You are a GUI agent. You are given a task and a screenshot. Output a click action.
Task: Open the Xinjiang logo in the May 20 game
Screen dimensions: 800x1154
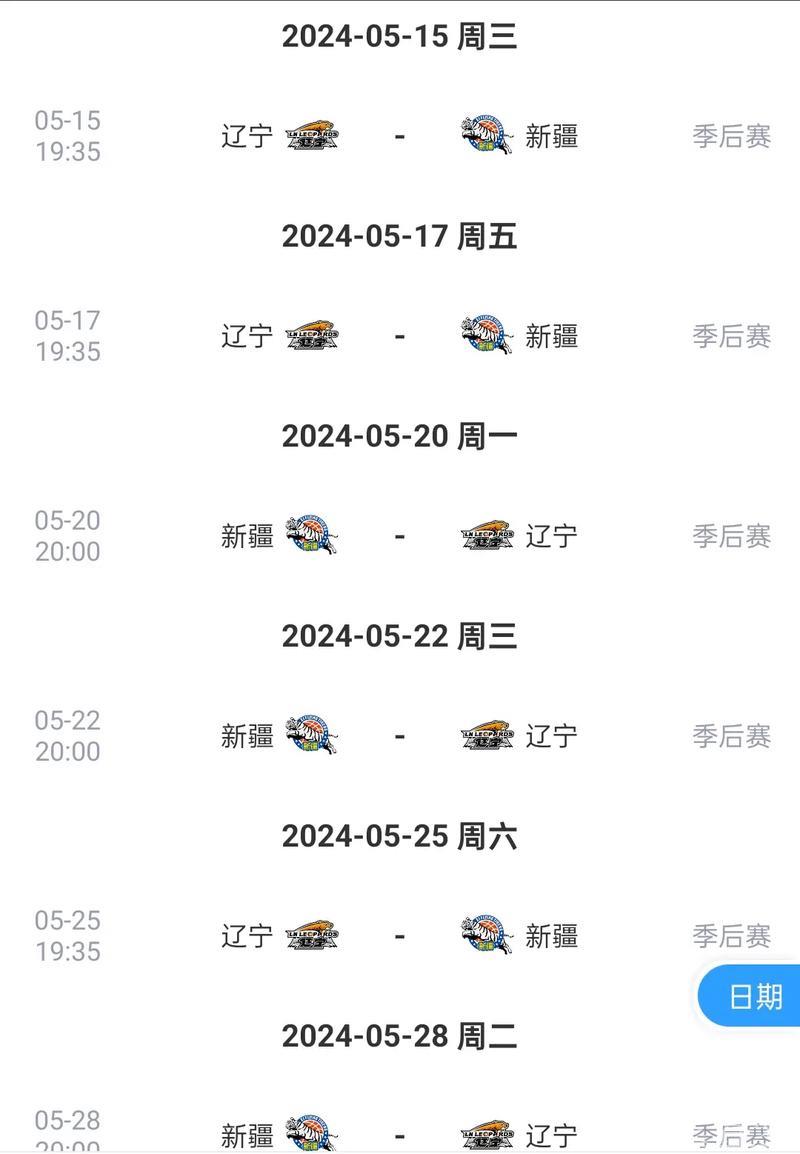(312, 536)
